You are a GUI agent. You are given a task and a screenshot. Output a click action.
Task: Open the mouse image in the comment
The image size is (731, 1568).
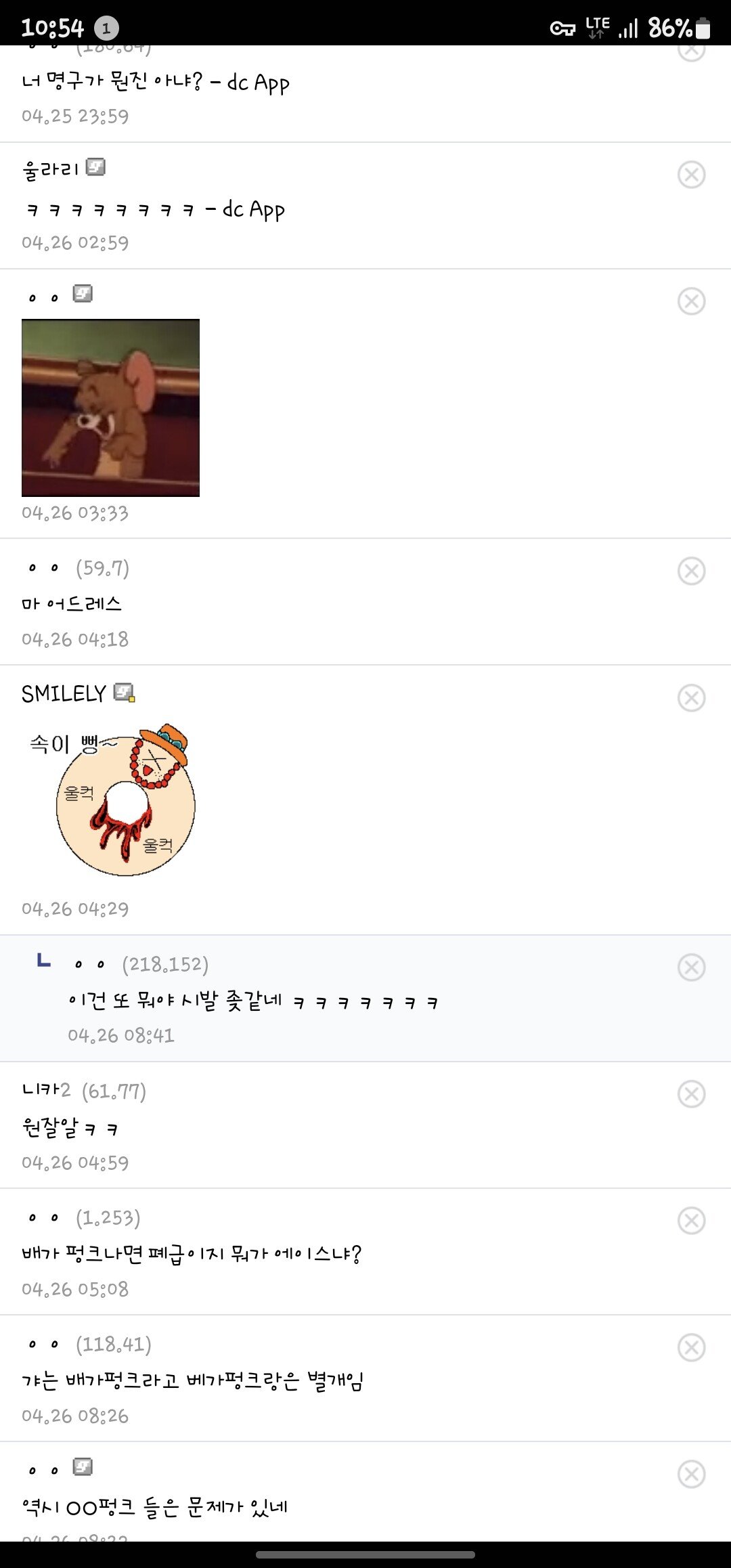[x=110, y=408]
